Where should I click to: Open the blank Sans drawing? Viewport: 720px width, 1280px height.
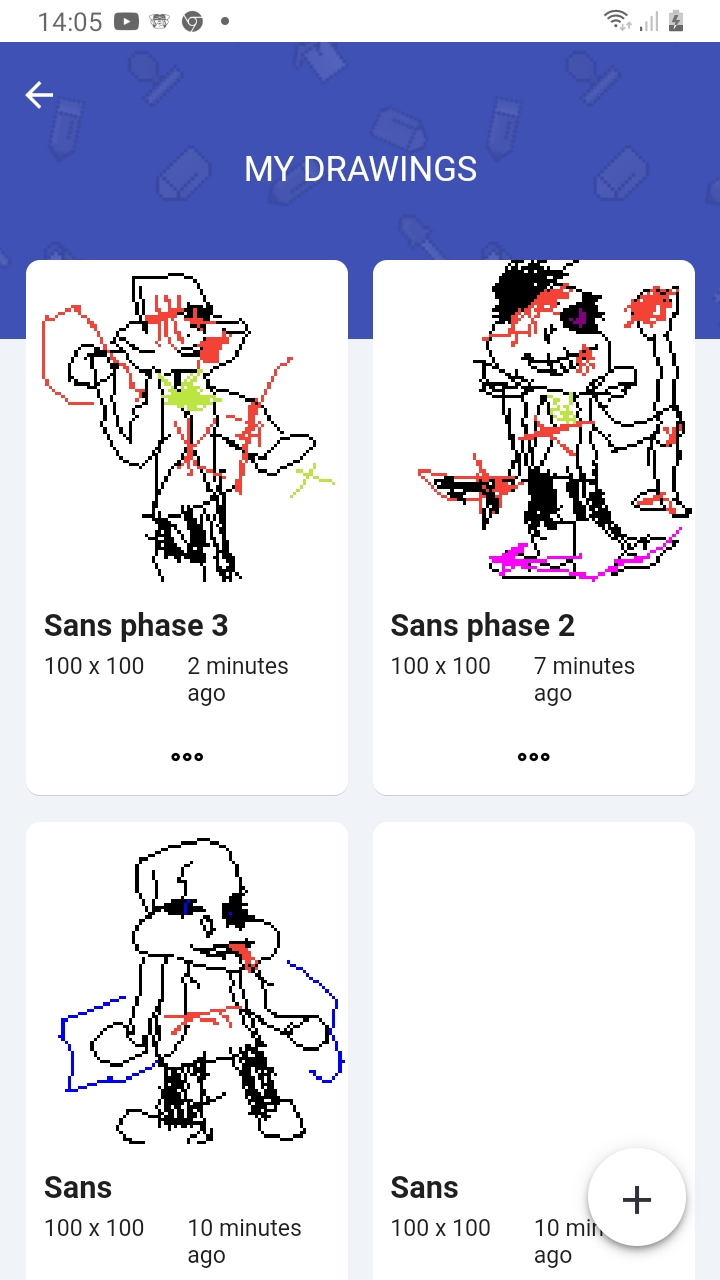[500, 990]
